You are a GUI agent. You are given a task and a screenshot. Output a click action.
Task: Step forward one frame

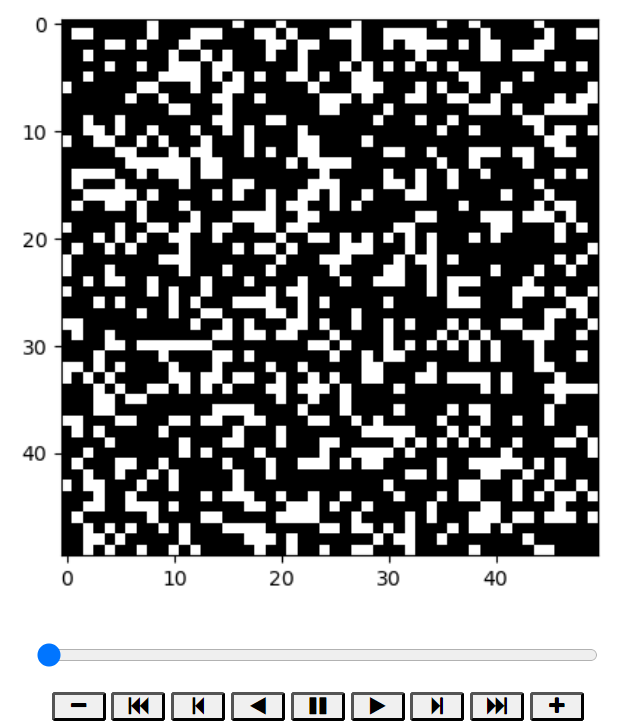437,706
